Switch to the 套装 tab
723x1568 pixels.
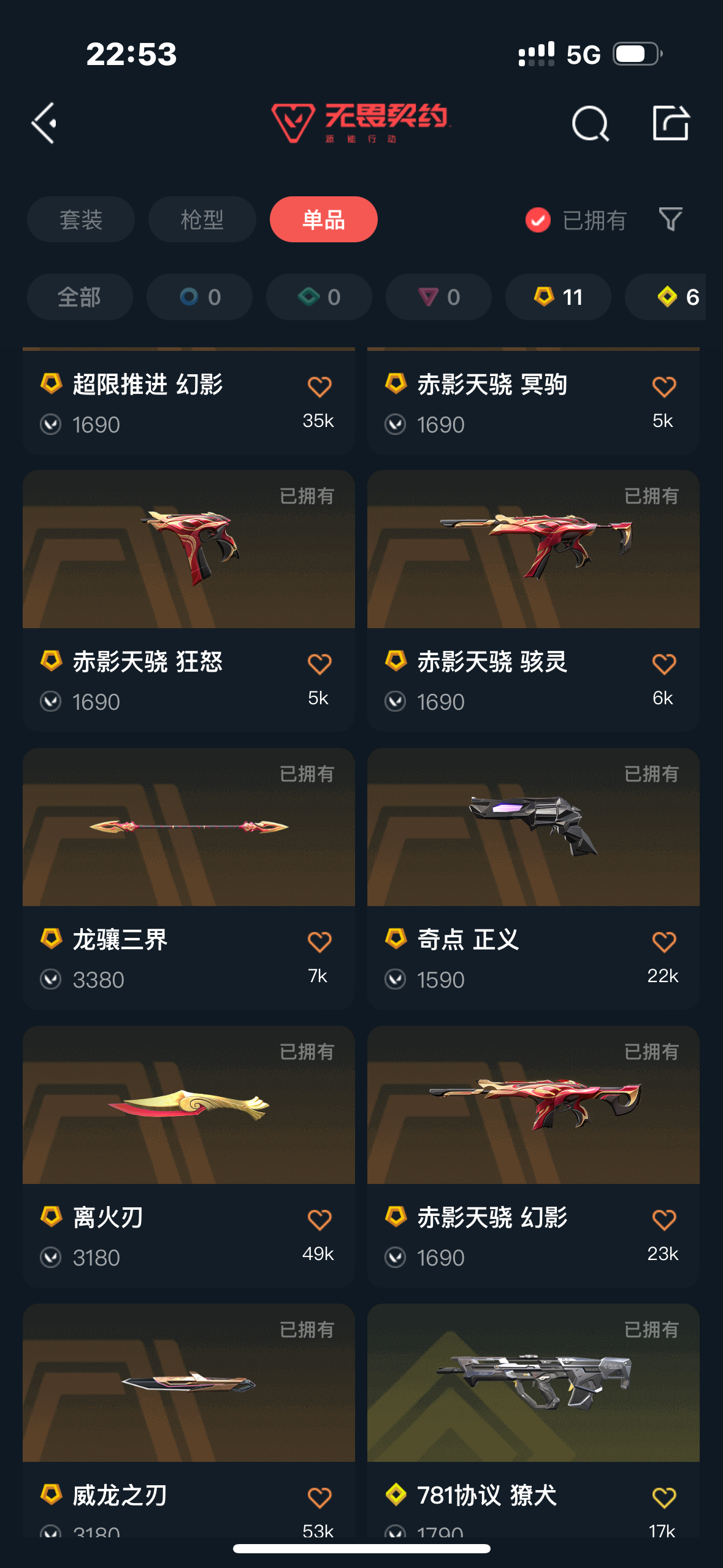pos(80,220)
